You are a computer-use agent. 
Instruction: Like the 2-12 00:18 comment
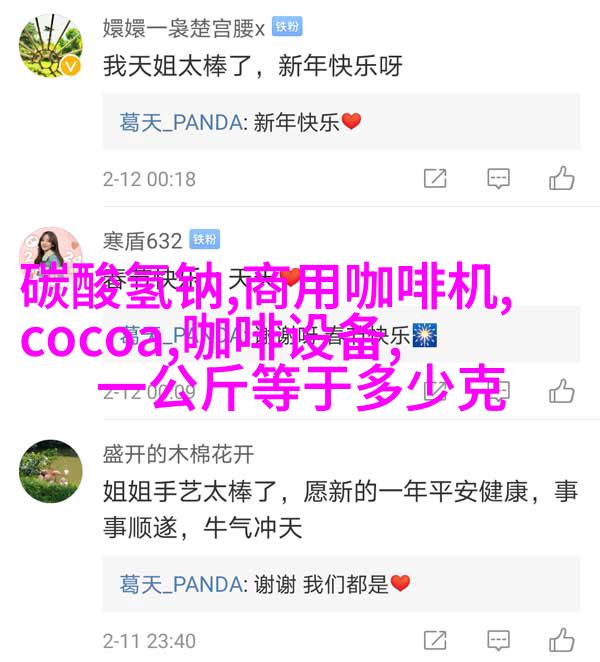point(561,179)
